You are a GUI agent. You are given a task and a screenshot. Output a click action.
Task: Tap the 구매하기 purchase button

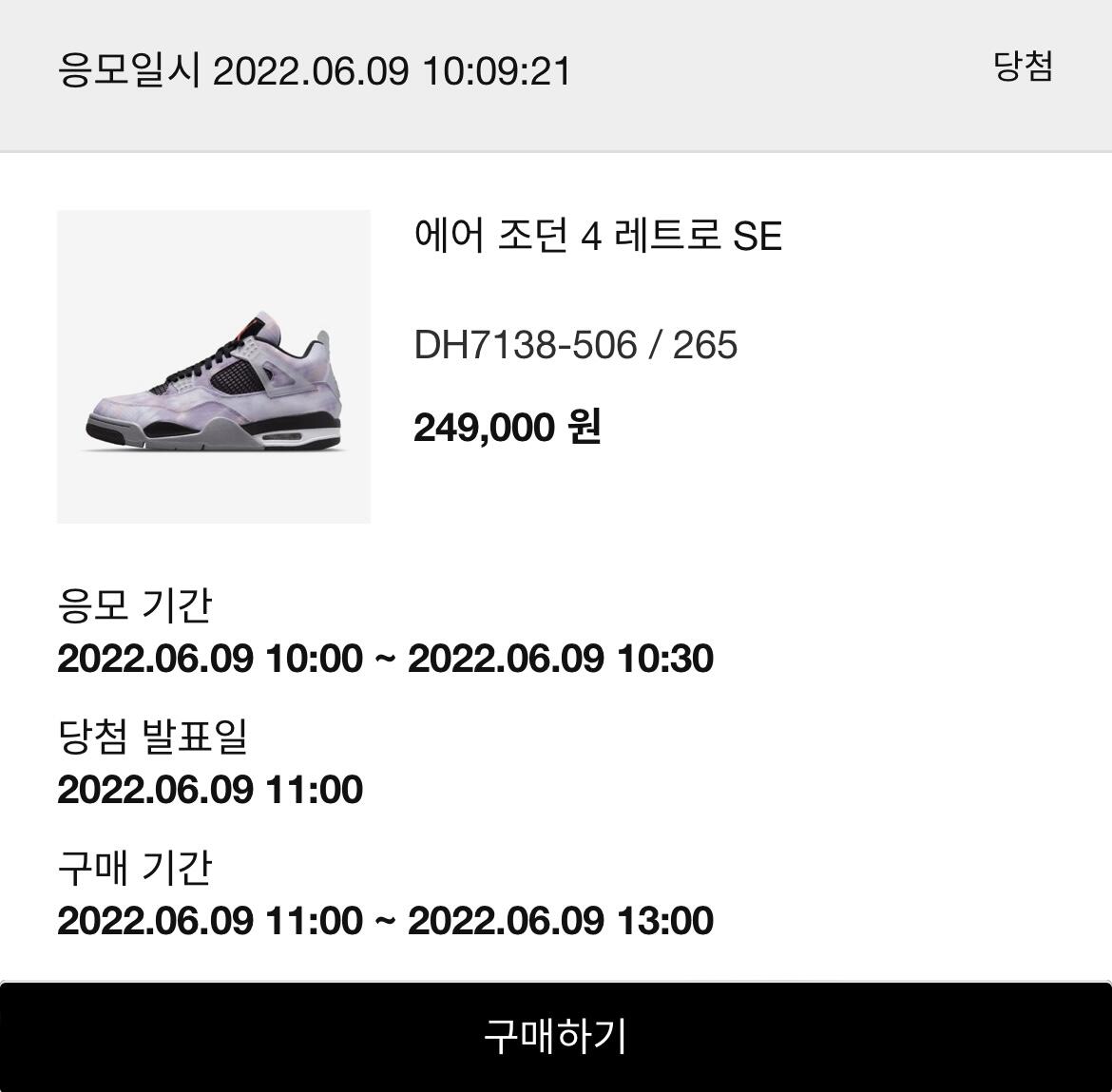pos(556,1036)
